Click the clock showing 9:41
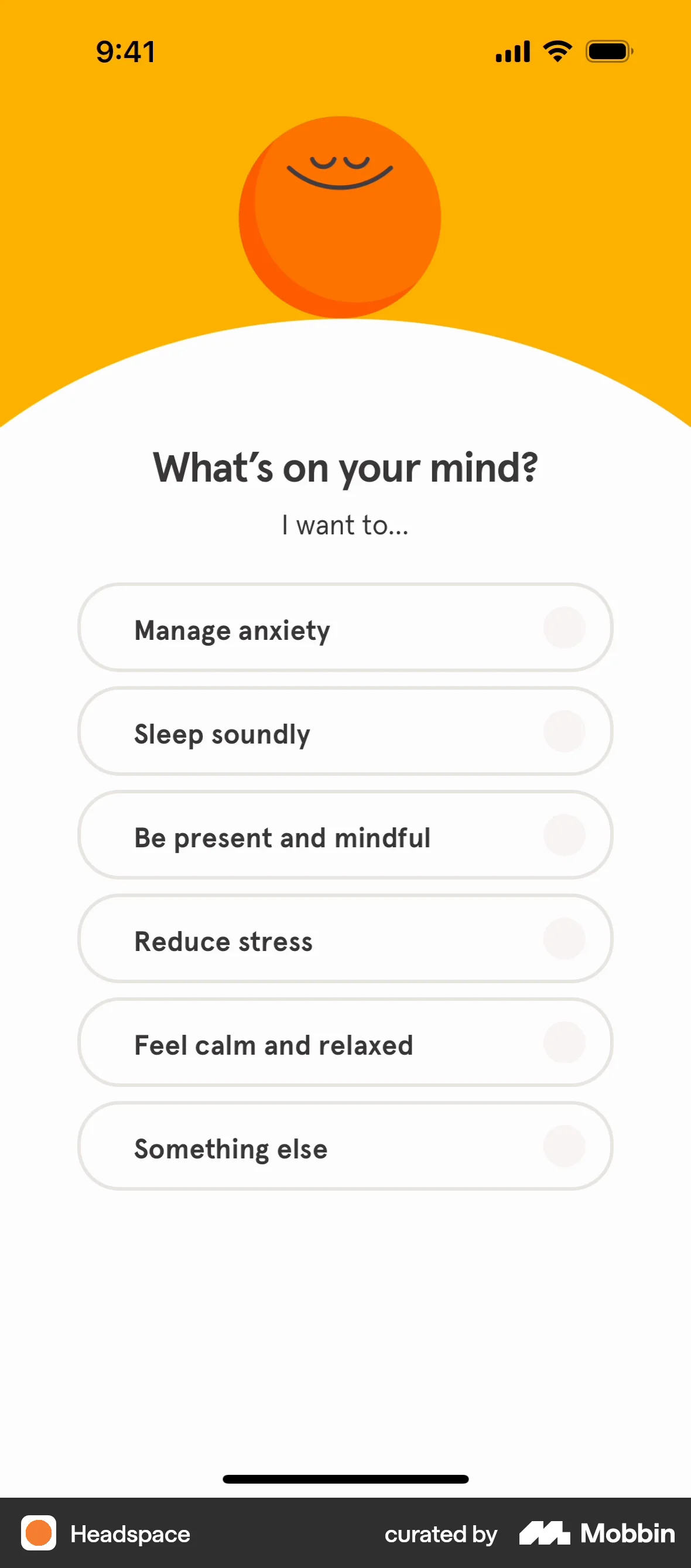Screen dimensions: 691x1568 point(125,52)
